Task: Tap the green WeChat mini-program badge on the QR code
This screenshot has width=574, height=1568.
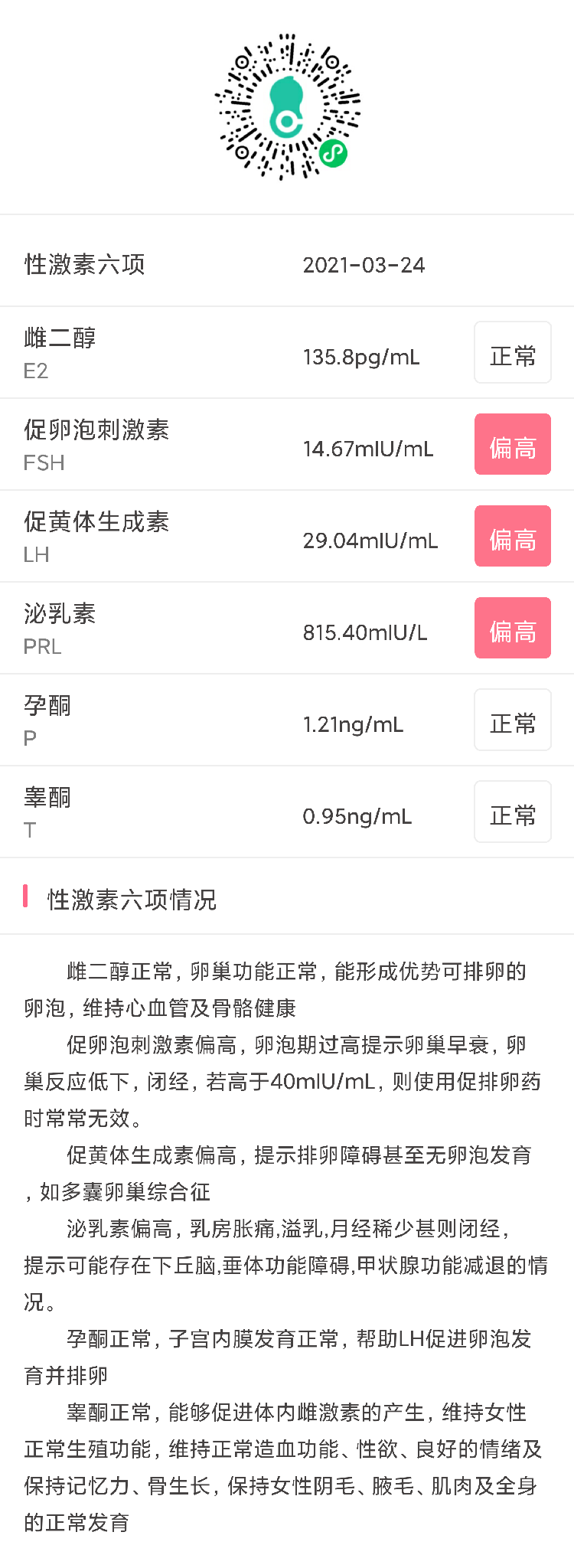Action: tap(334, 154)
